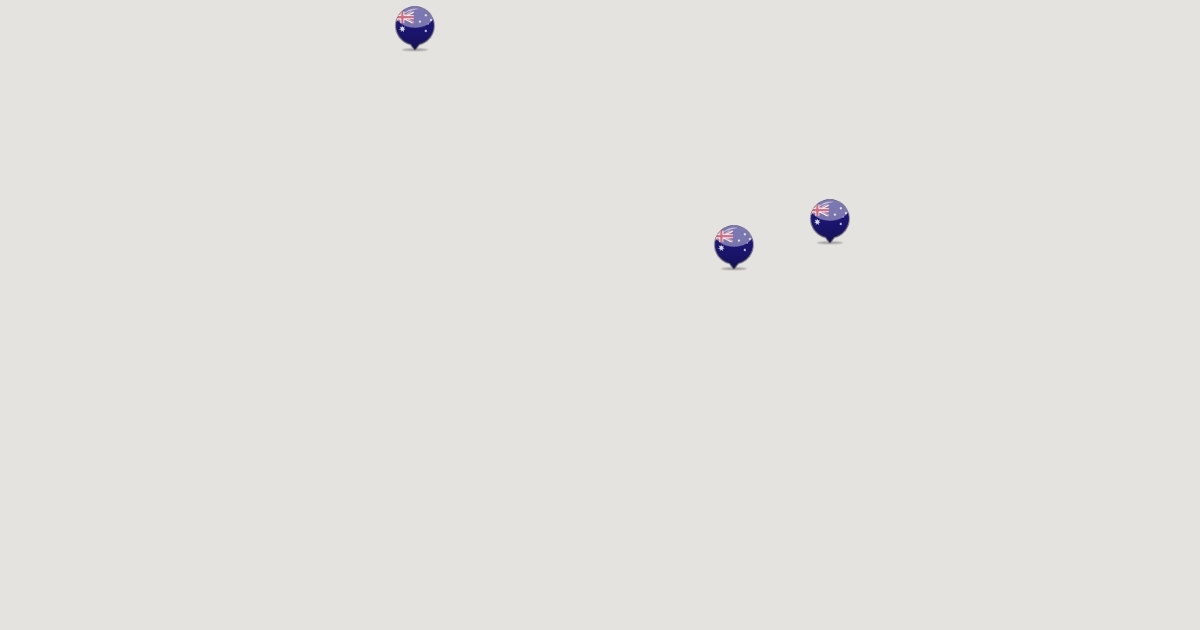Tap the lowest Australian flag map marker
Image resolution: width=1200 pixels, height=630 pixels.
(733, 246)
